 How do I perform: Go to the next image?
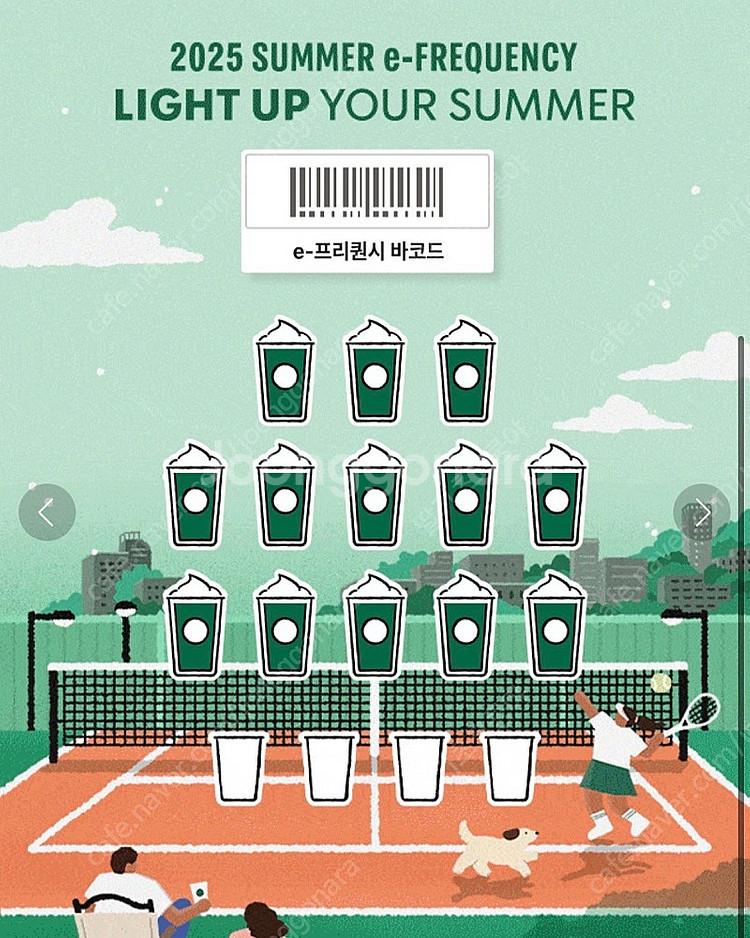coord(702,512)
